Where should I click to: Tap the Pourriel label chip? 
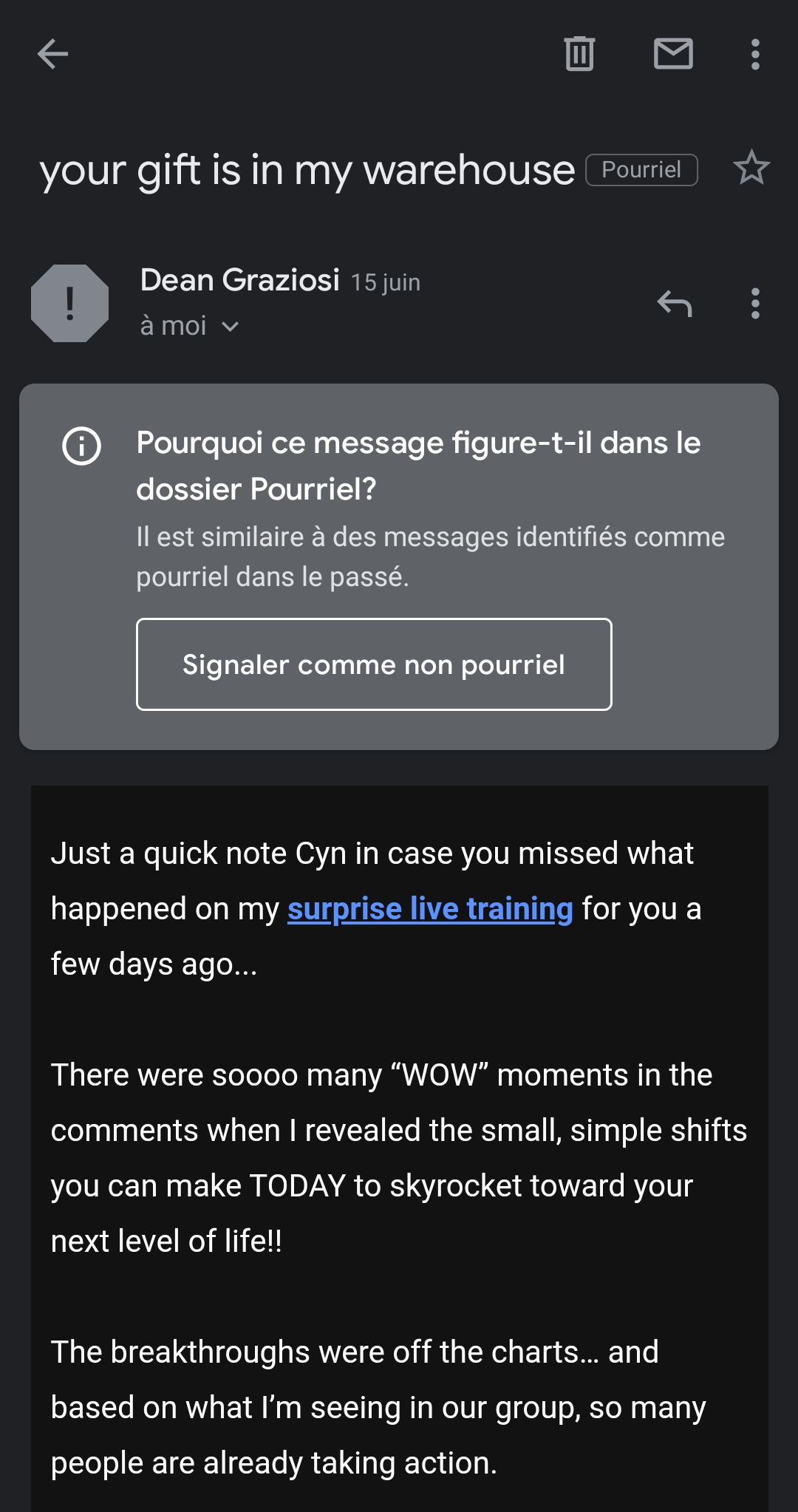(x=641, y=170)
